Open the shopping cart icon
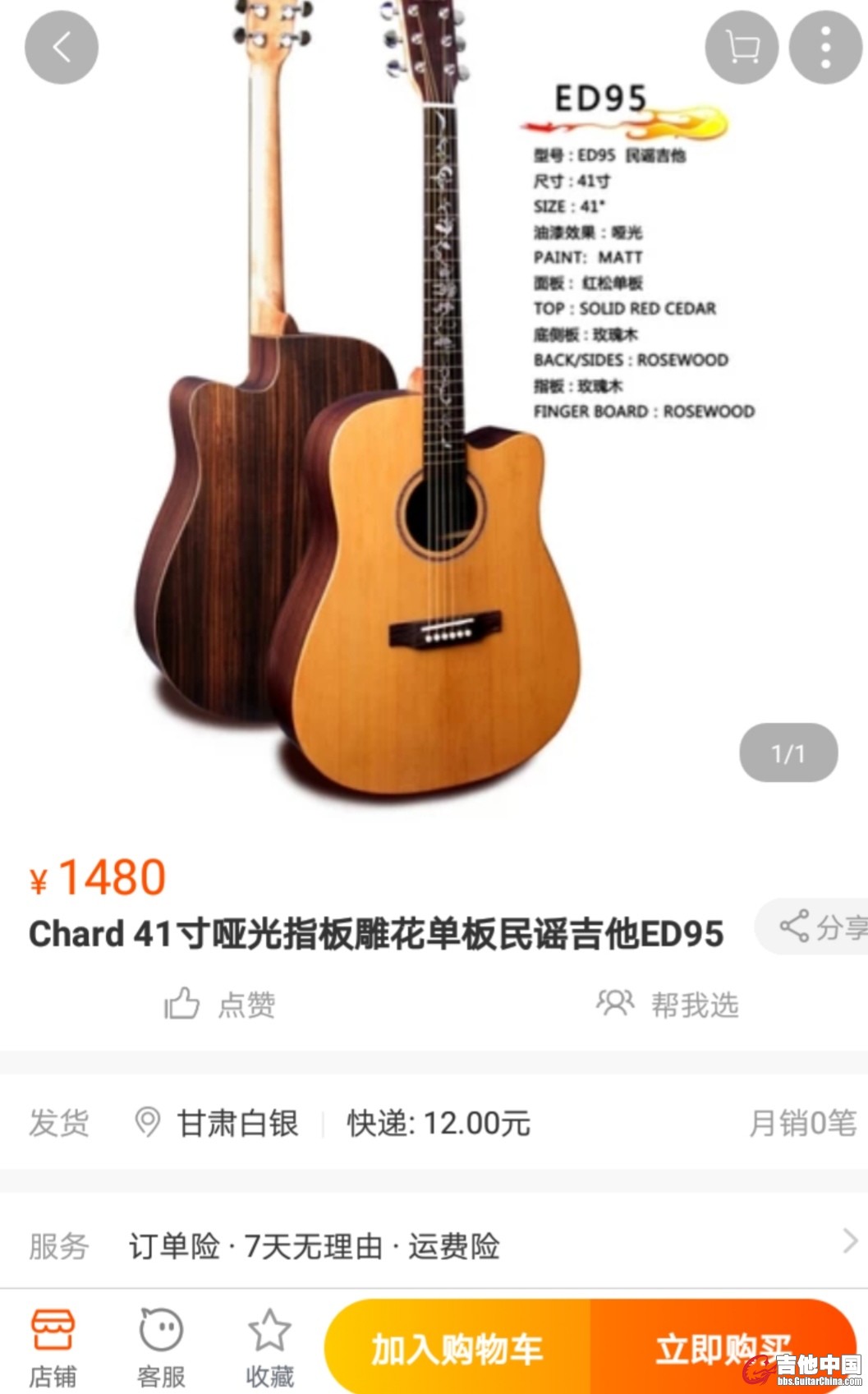The width and height of the screenshot is (868, 1394). (x=742, y=48)
